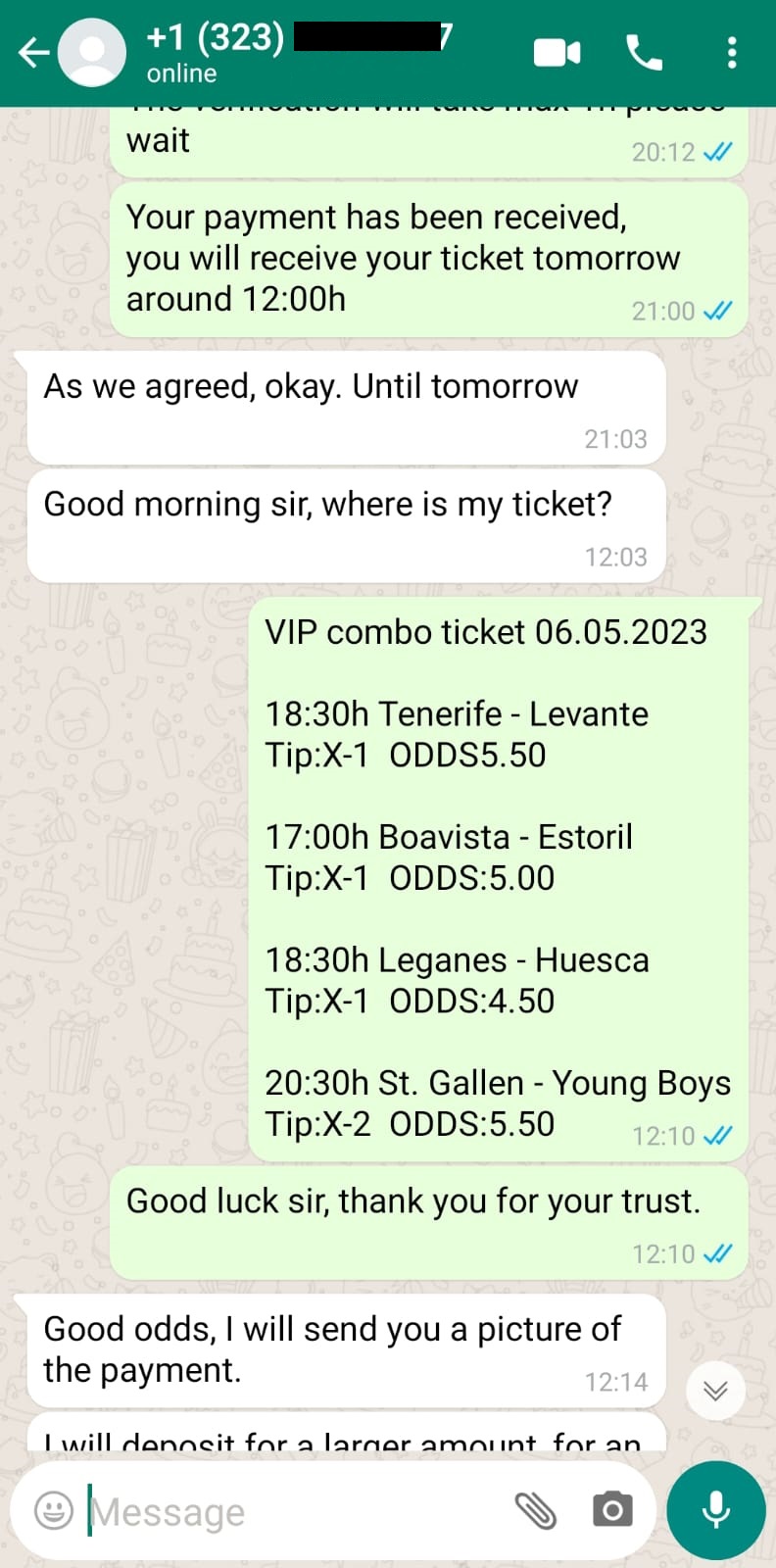Open the camera to send a photo
This screenshot has width=776, height=1568.
(x=612, y=1510)
